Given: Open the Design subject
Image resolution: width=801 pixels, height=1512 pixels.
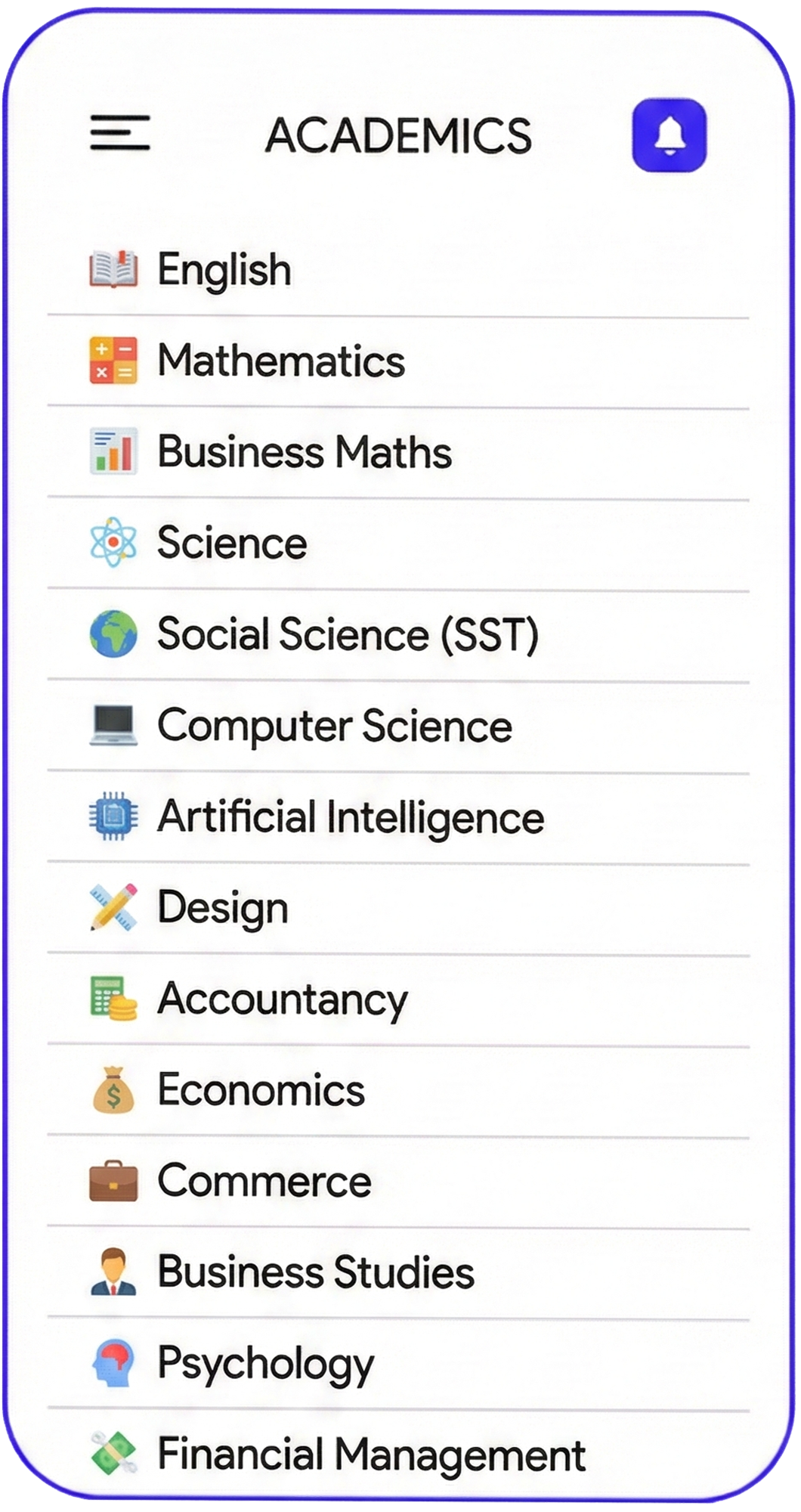Looking at the screenshot, I should 223,907.
